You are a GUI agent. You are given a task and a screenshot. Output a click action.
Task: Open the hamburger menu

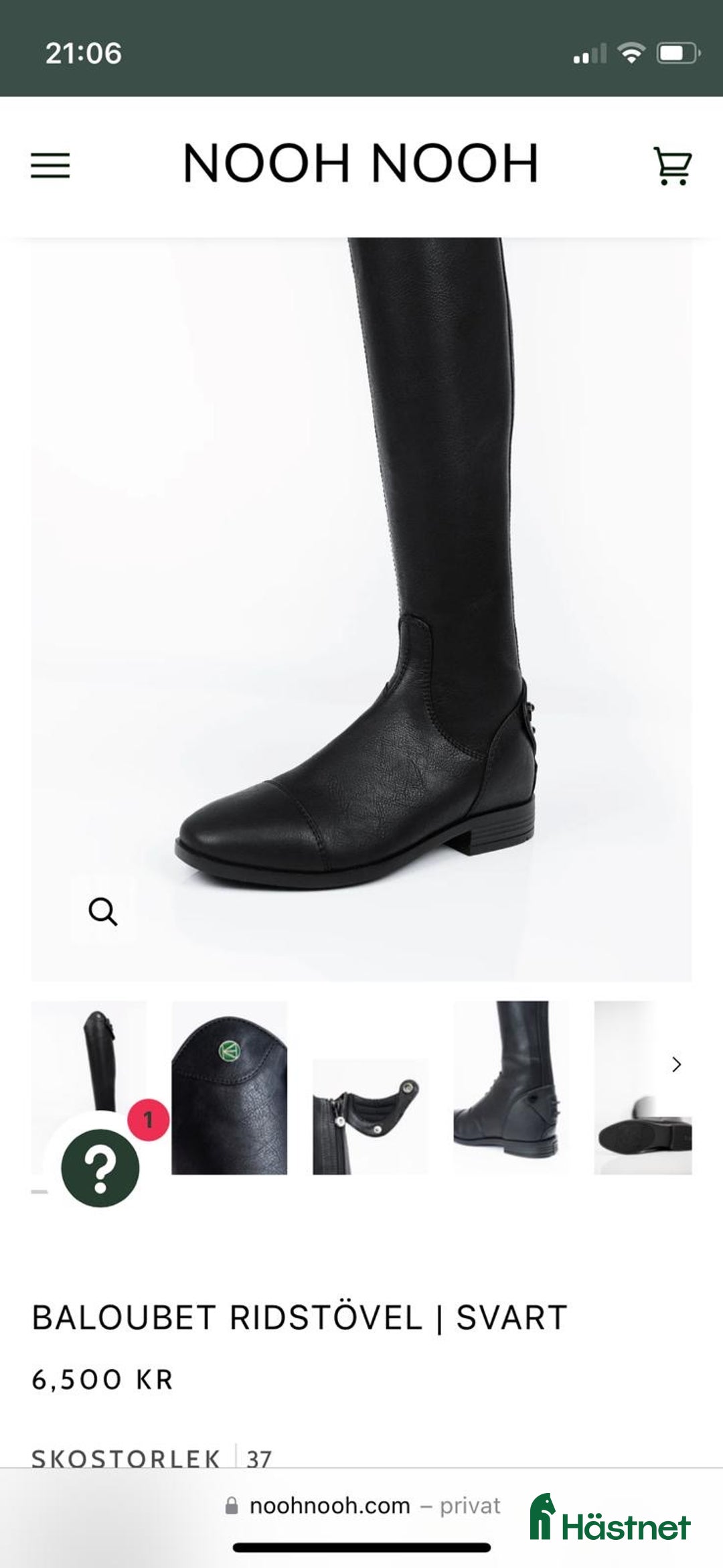[x=50, y=165]
